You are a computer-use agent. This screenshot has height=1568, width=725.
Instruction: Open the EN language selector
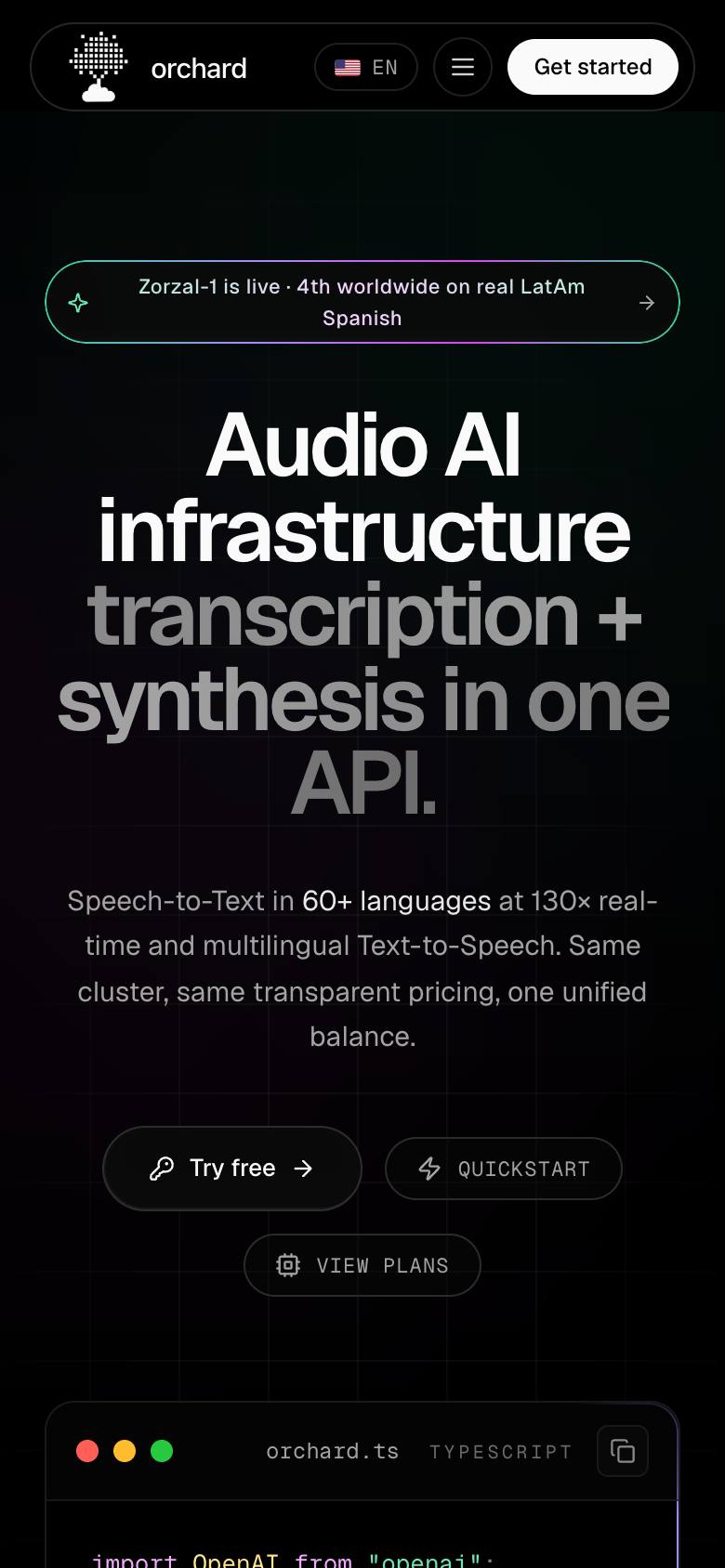366,67
